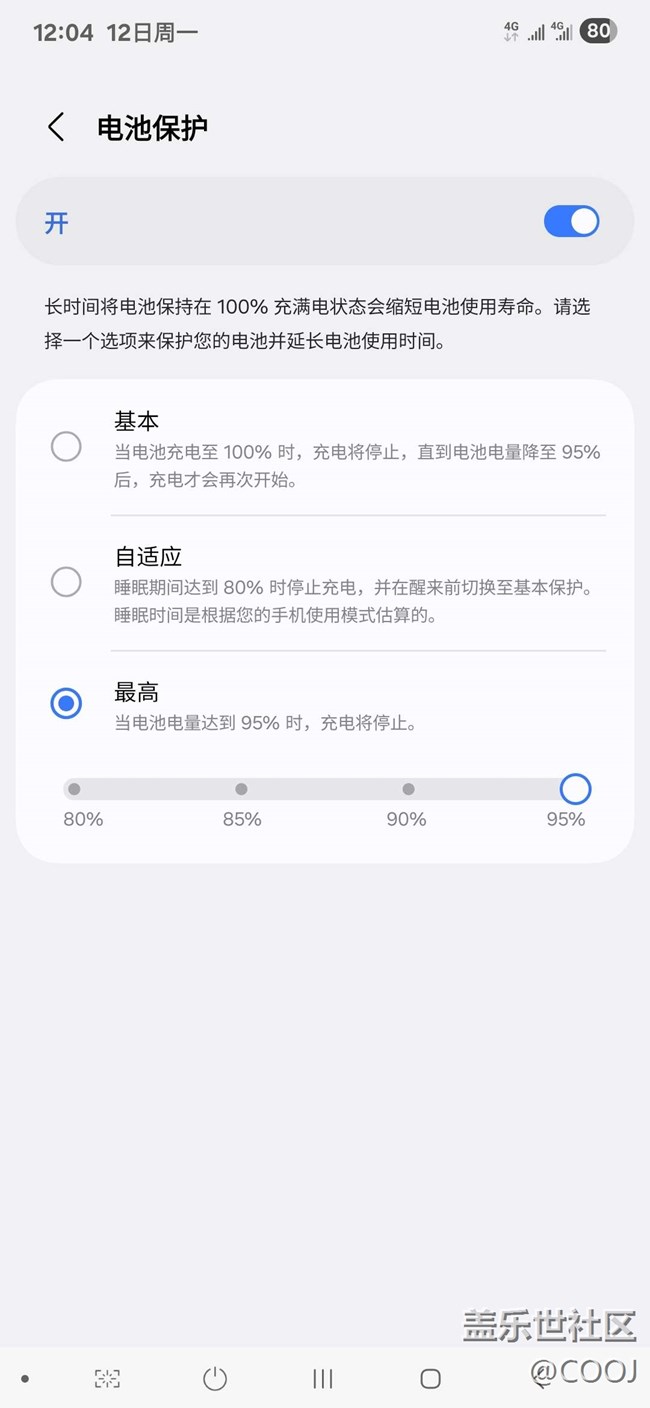This screenshot has width=650, height=1408.
Task: Choose the 自适应 protection option
Action: tap(66, 581)
